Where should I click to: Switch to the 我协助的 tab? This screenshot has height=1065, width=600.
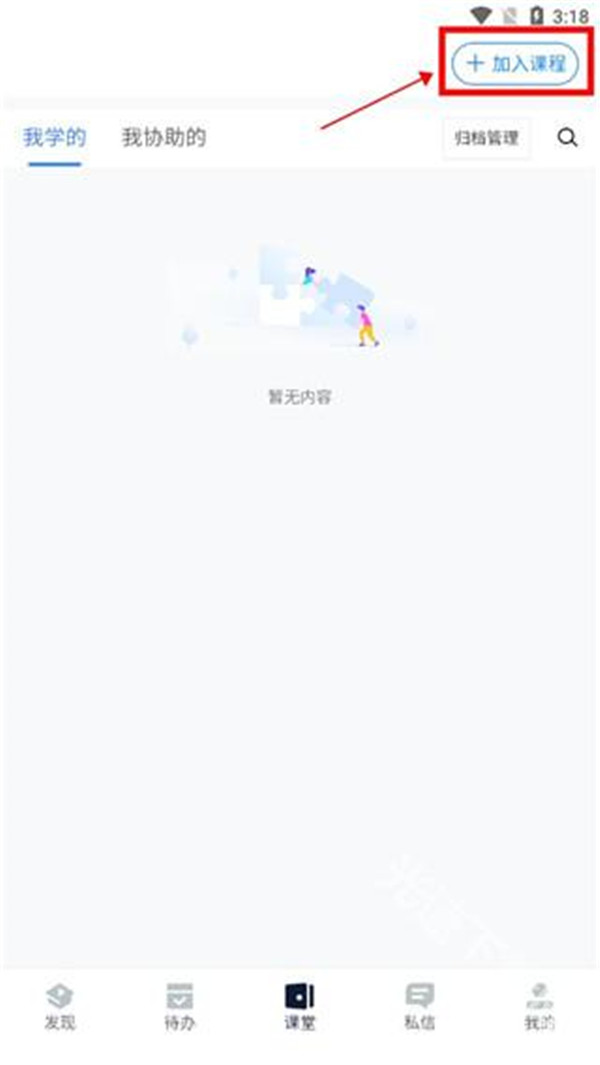[x=164, y=138]
